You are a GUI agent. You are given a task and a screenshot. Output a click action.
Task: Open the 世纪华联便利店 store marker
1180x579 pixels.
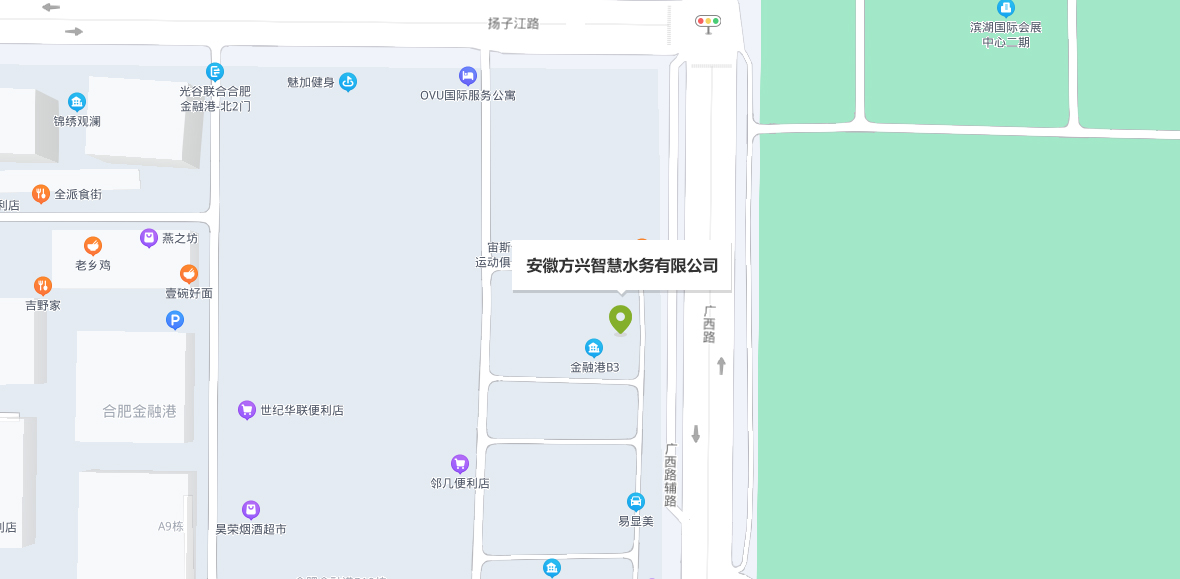pyautogui.click(x=247, y=410)
